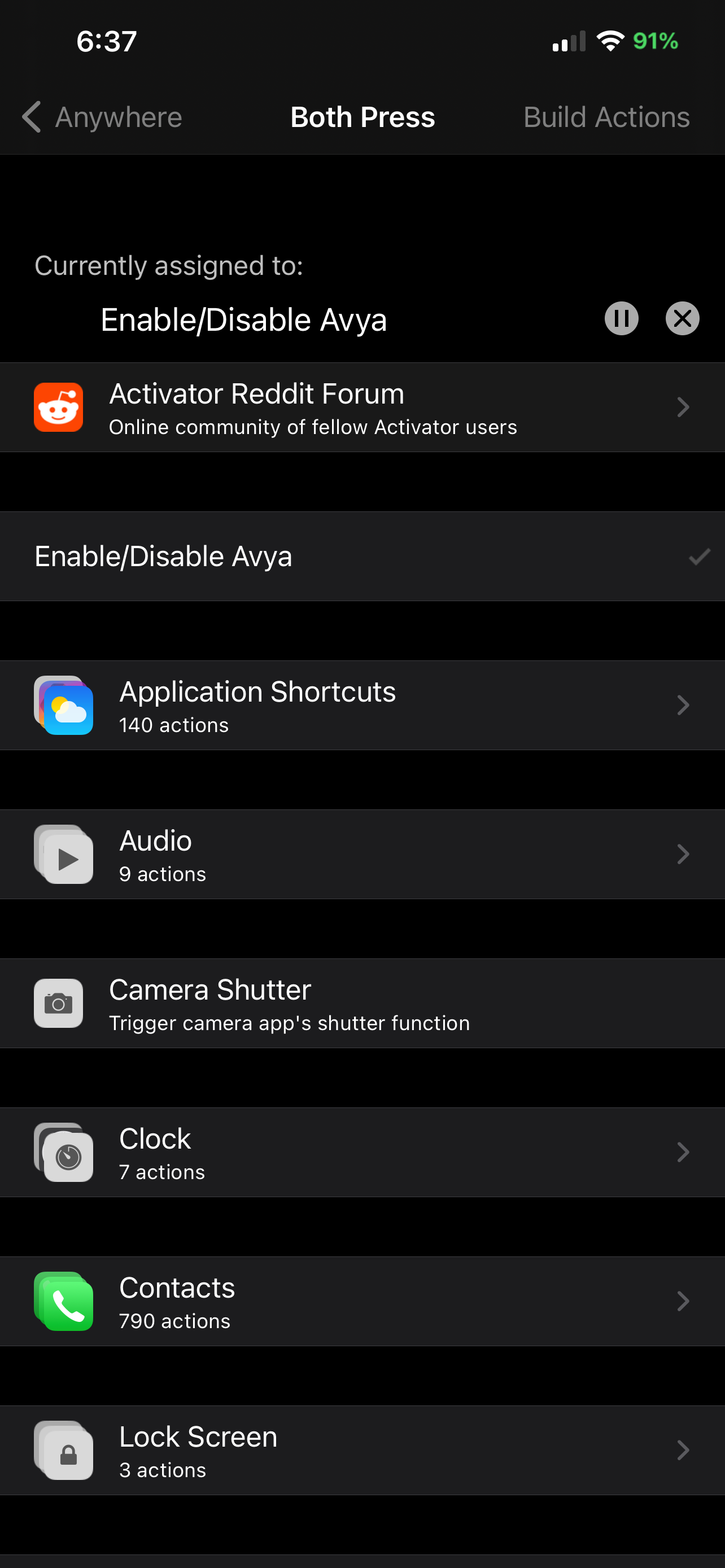Image resolution: width=725 pixels, height=1568 pixels.
Task: Open the Lock Screen actions list
Action: click(362, 1451)
